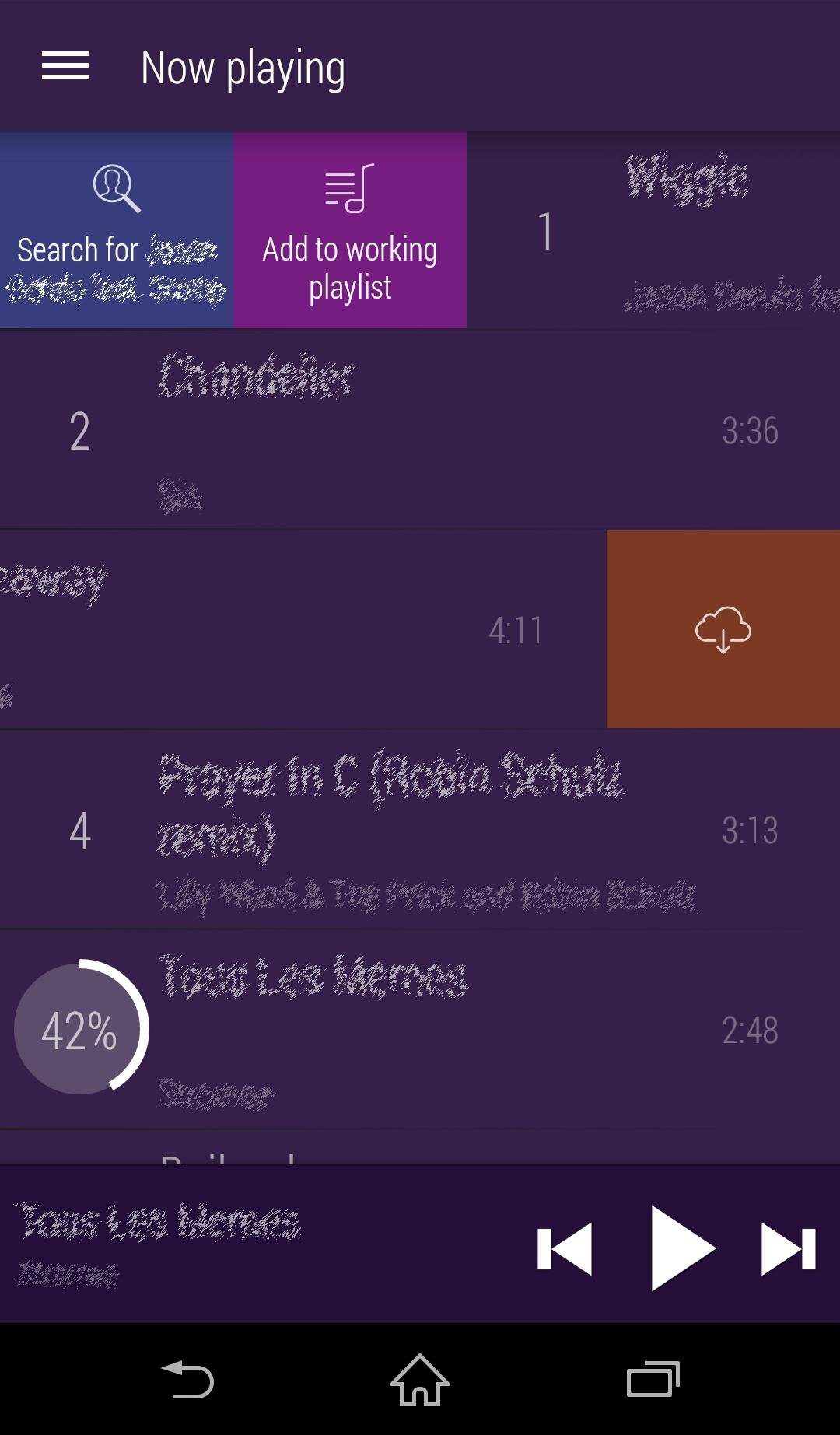Open track number 1 in the list
The width and height of the screenshot is (840, 1435).
[653, 230]
